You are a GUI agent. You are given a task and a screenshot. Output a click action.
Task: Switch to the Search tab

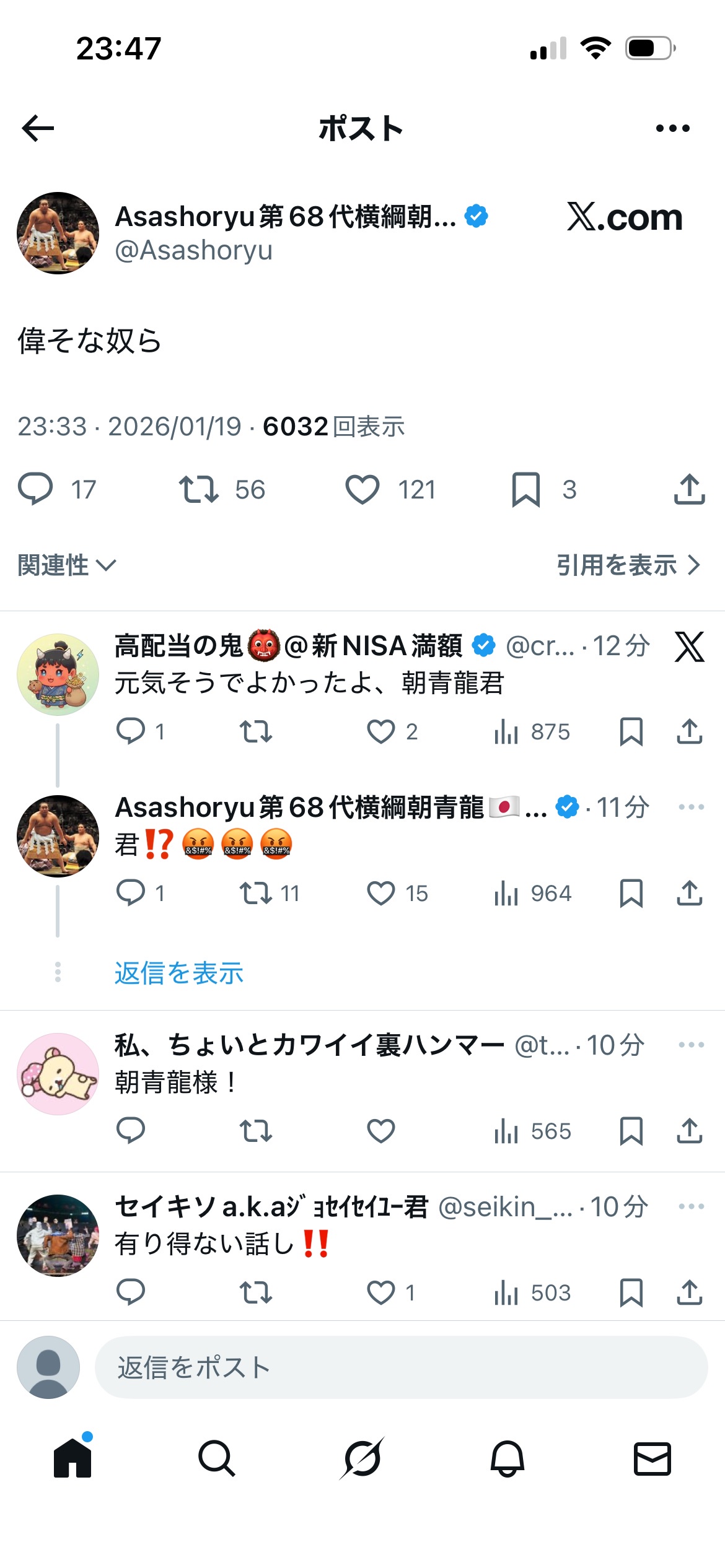pos(217,1458)
